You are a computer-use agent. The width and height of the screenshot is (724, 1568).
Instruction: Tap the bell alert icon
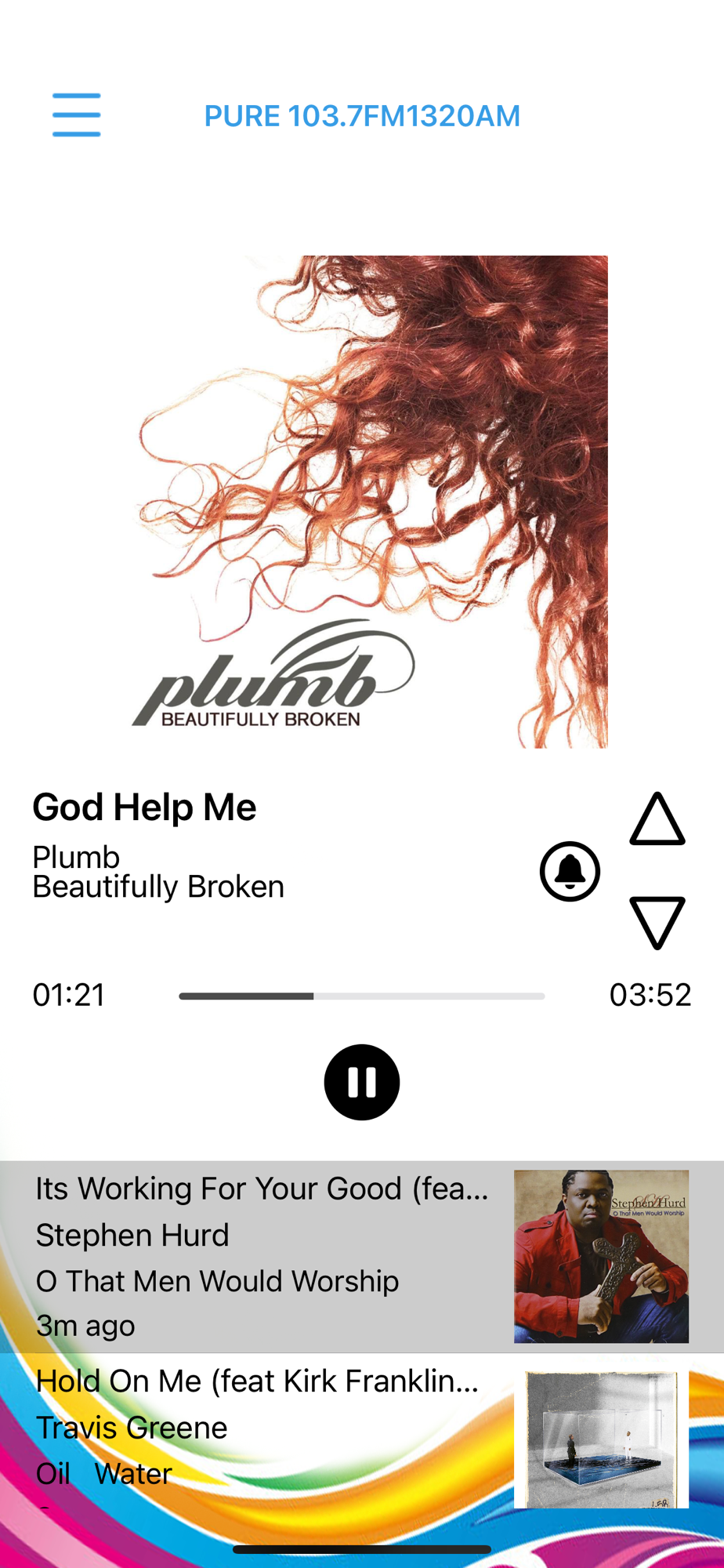(570, 871)
